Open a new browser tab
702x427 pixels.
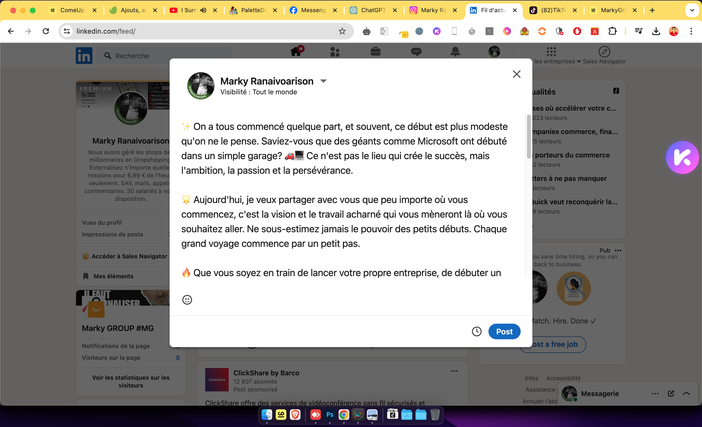pyautogui.click(x=652, y=10)
